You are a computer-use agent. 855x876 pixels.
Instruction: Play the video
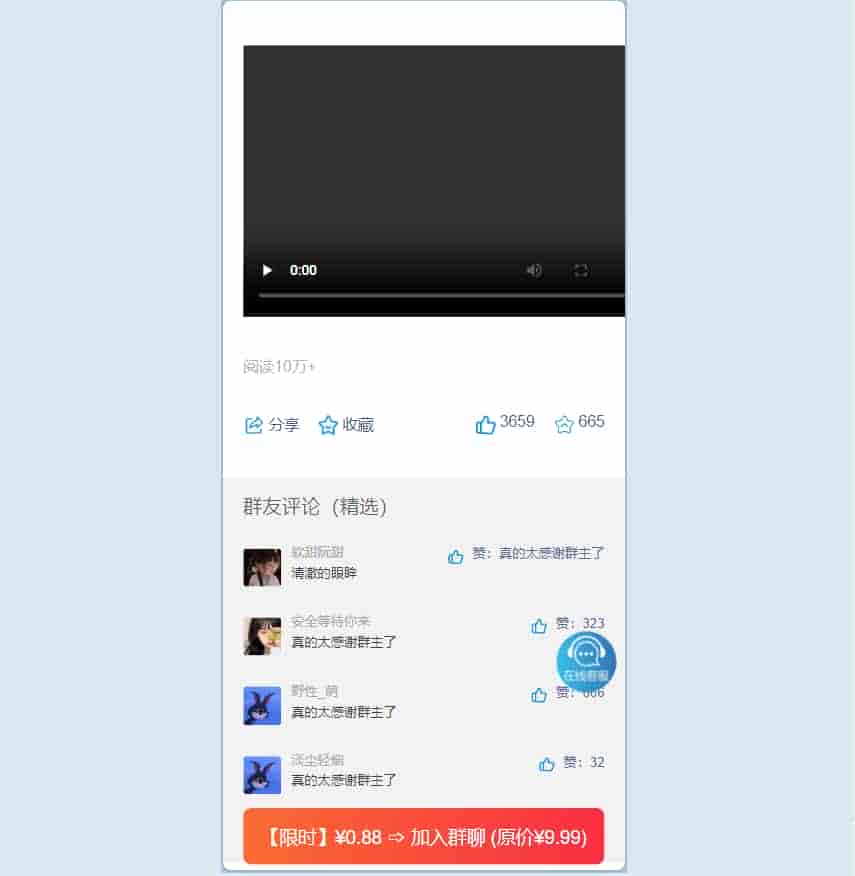[267, 270]
